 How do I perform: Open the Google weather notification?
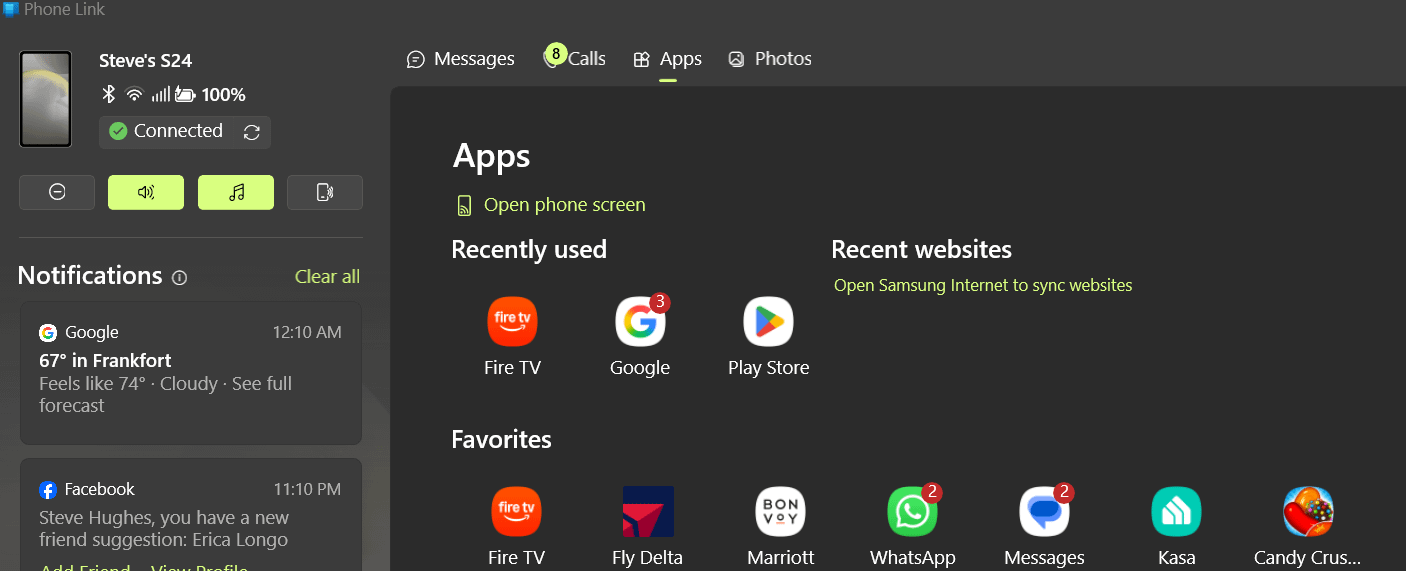coord(190,372)
